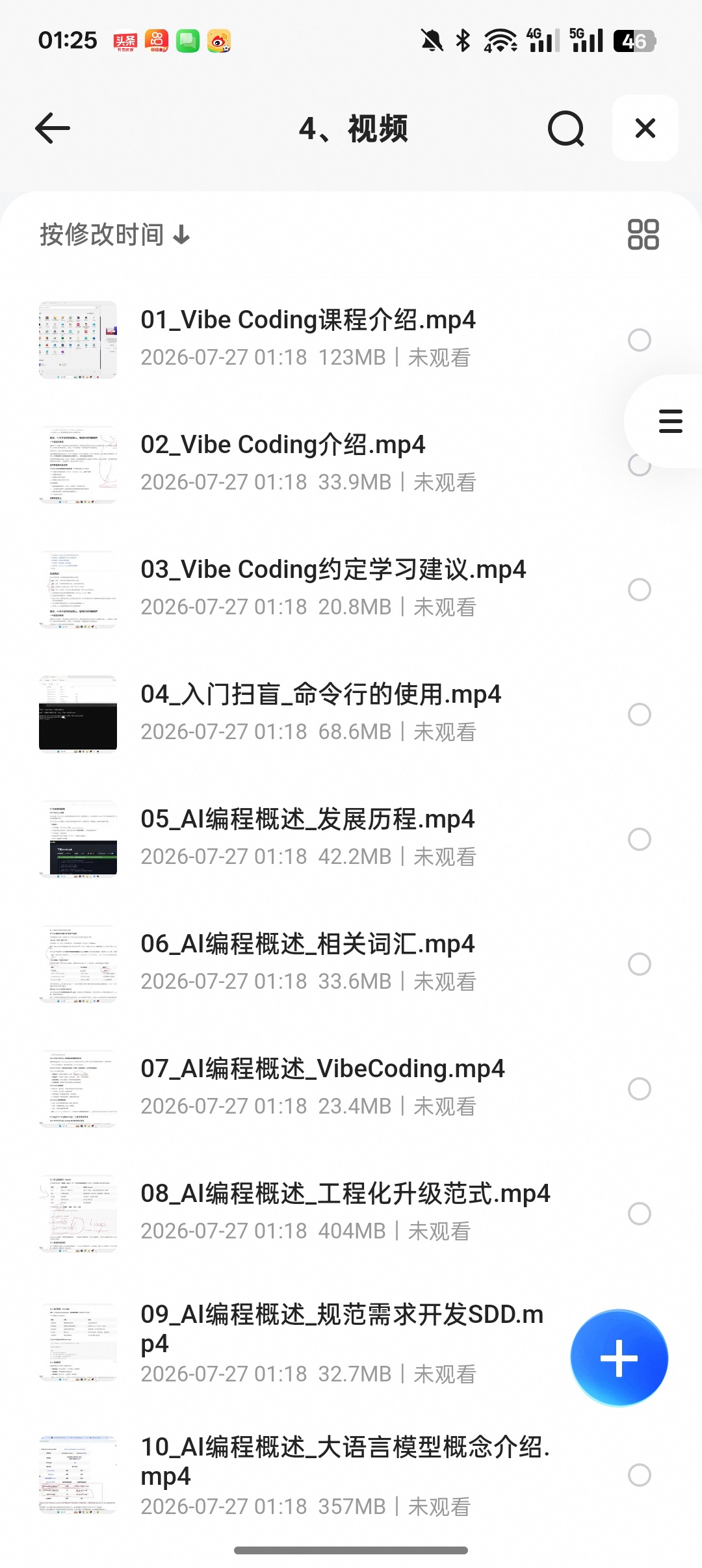Select the circle for 10_AI编程概述_大语言模型概念介绍.mp4

pos(640,1475)
